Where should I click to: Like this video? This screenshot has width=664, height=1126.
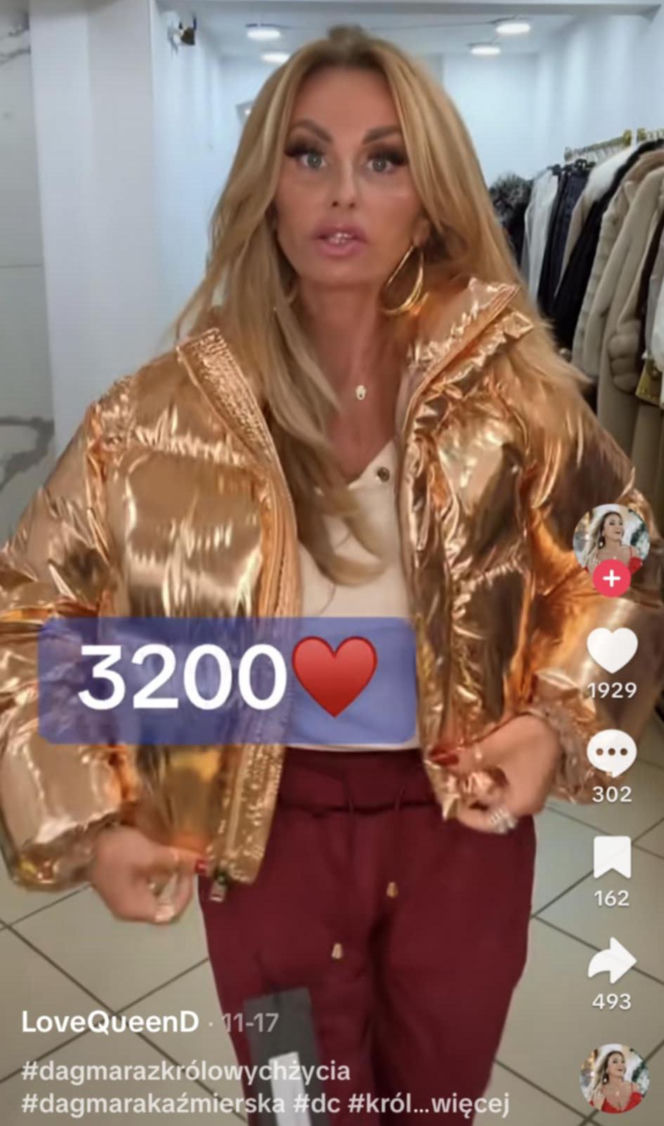611,651
